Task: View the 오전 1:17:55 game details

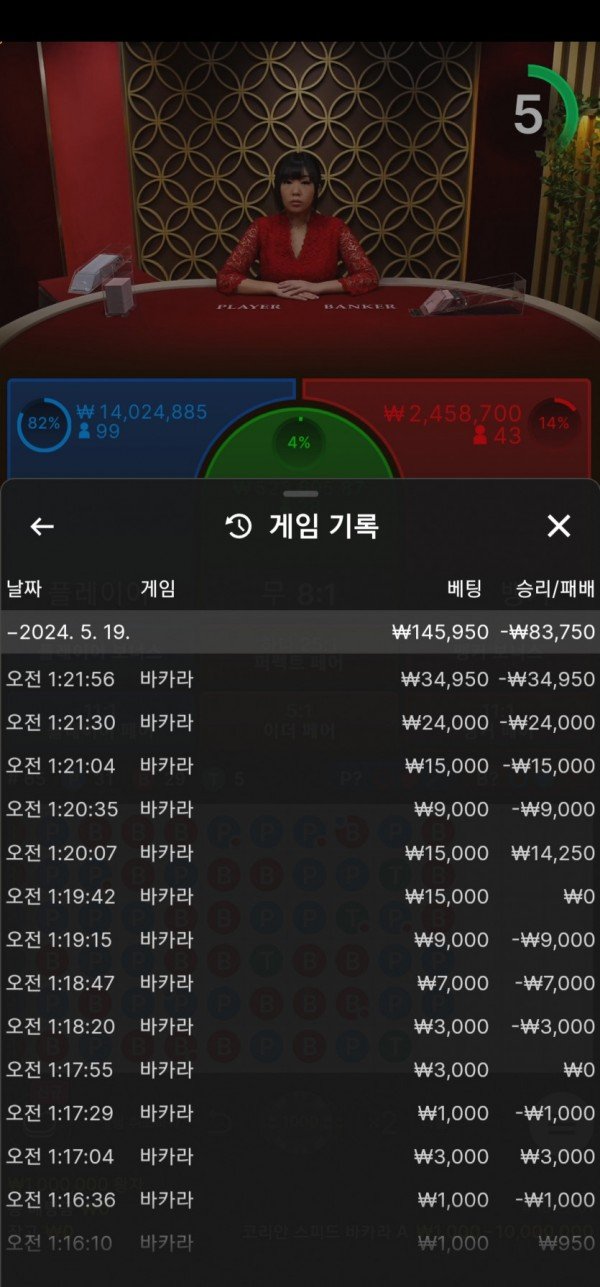Action: (x=300, y=1070)
